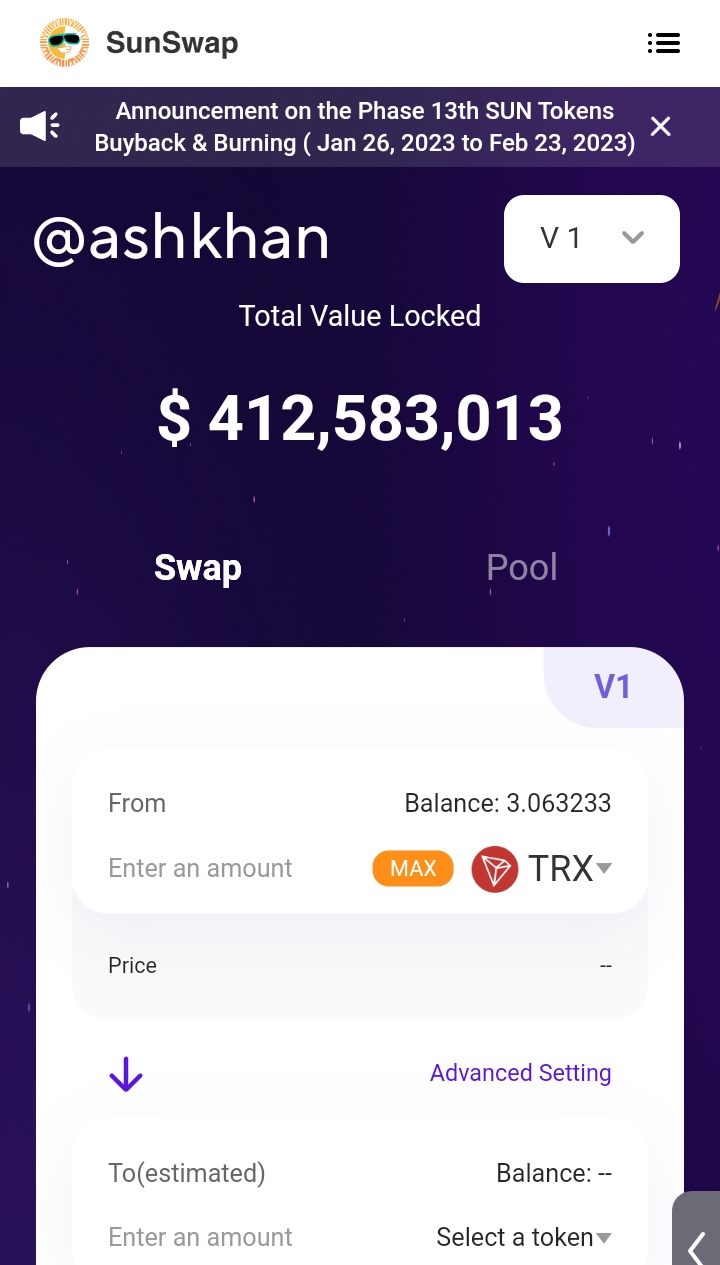
Task: Open the hamburger menu in the header
Action: point(663,43)
